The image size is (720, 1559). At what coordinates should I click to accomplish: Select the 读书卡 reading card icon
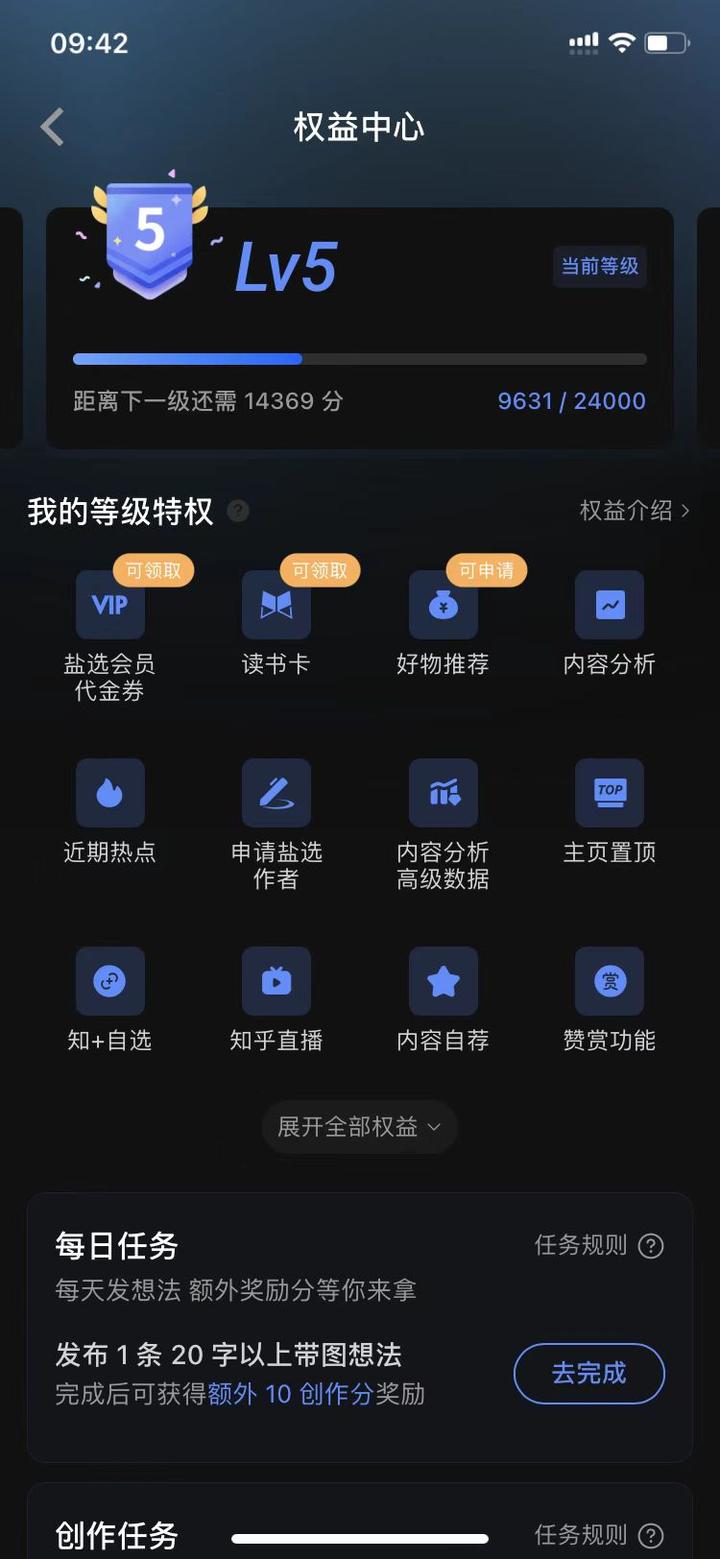(276, 605)
